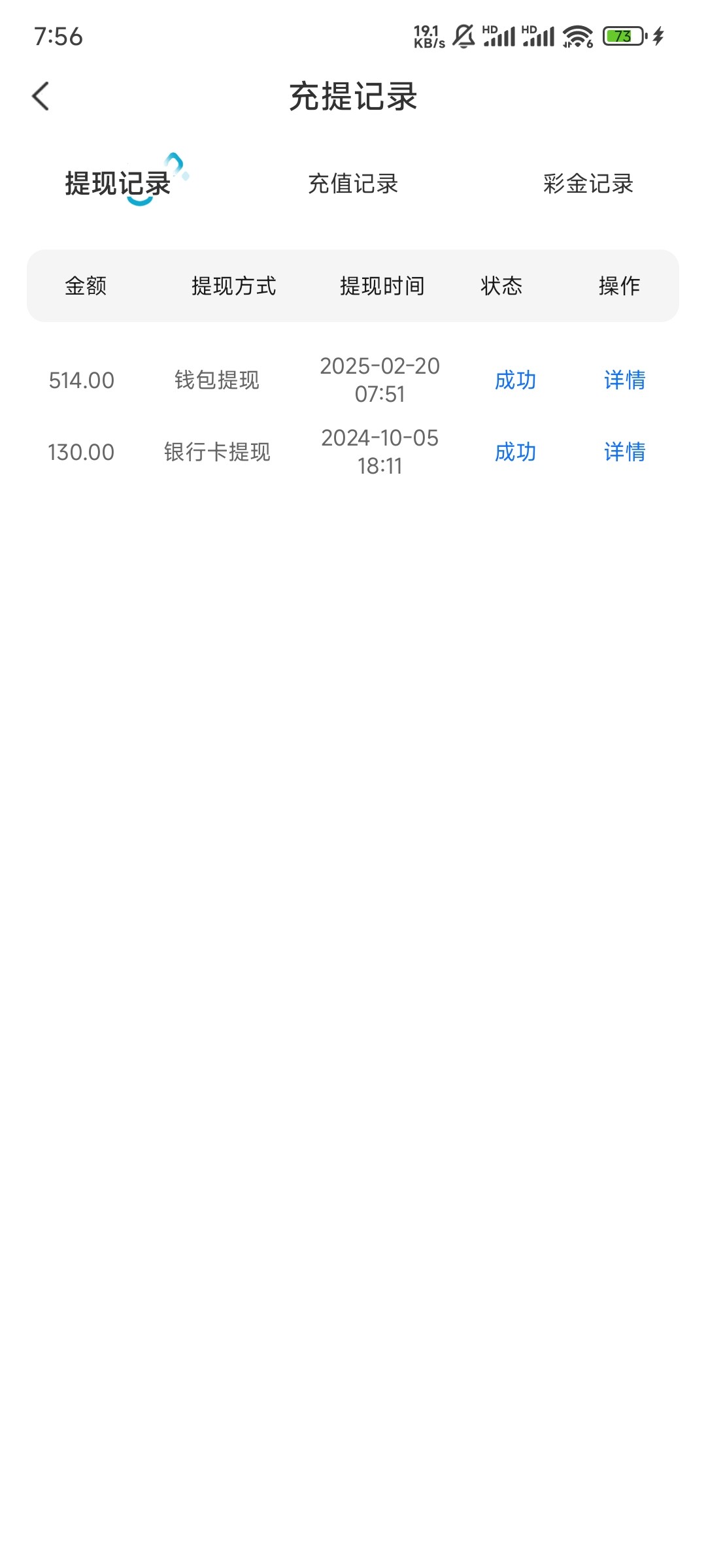Switch to the 充值记录 tab
The width and height of the screenshot is (706, 1568).
pos(353,184)
